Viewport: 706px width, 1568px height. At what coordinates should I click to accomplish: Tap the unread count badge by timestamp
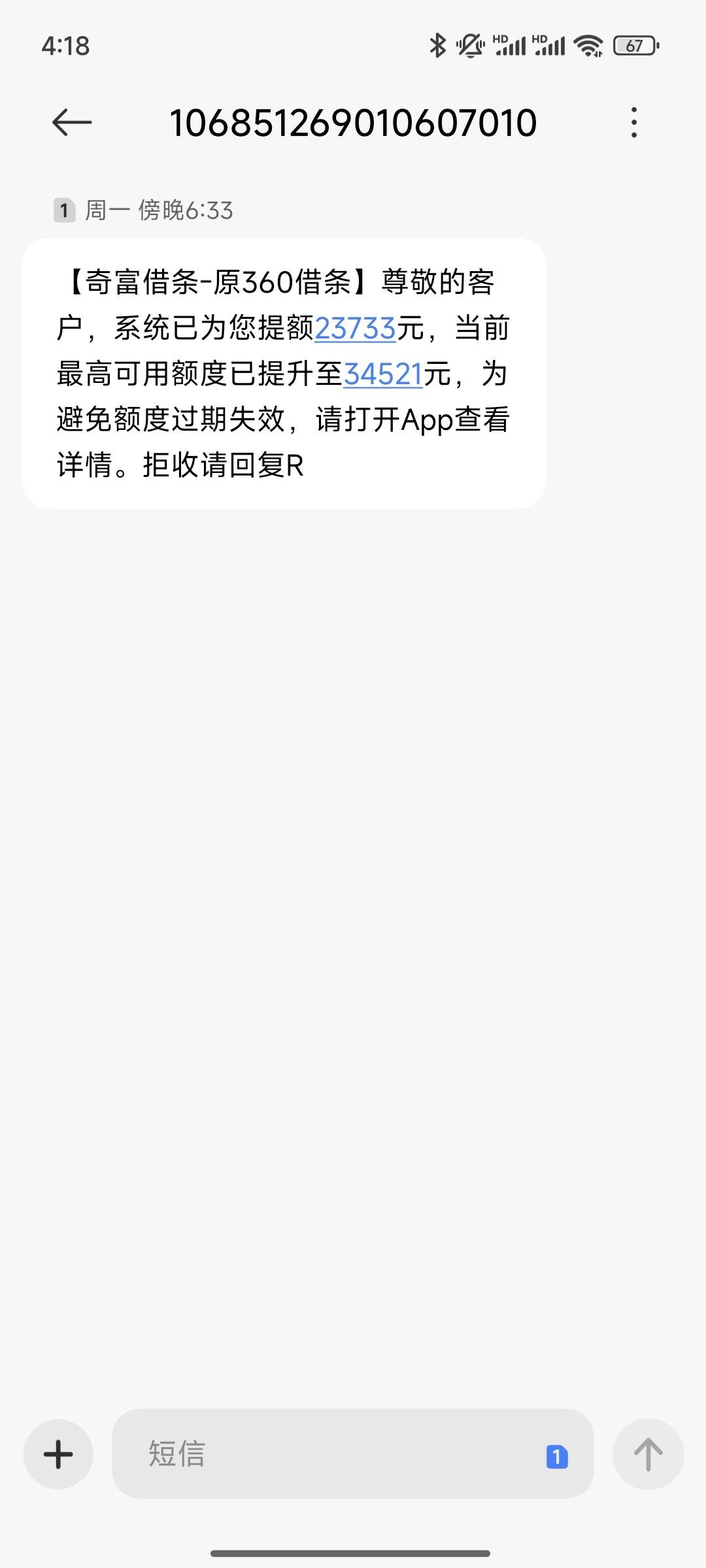[x=63, y=209]
